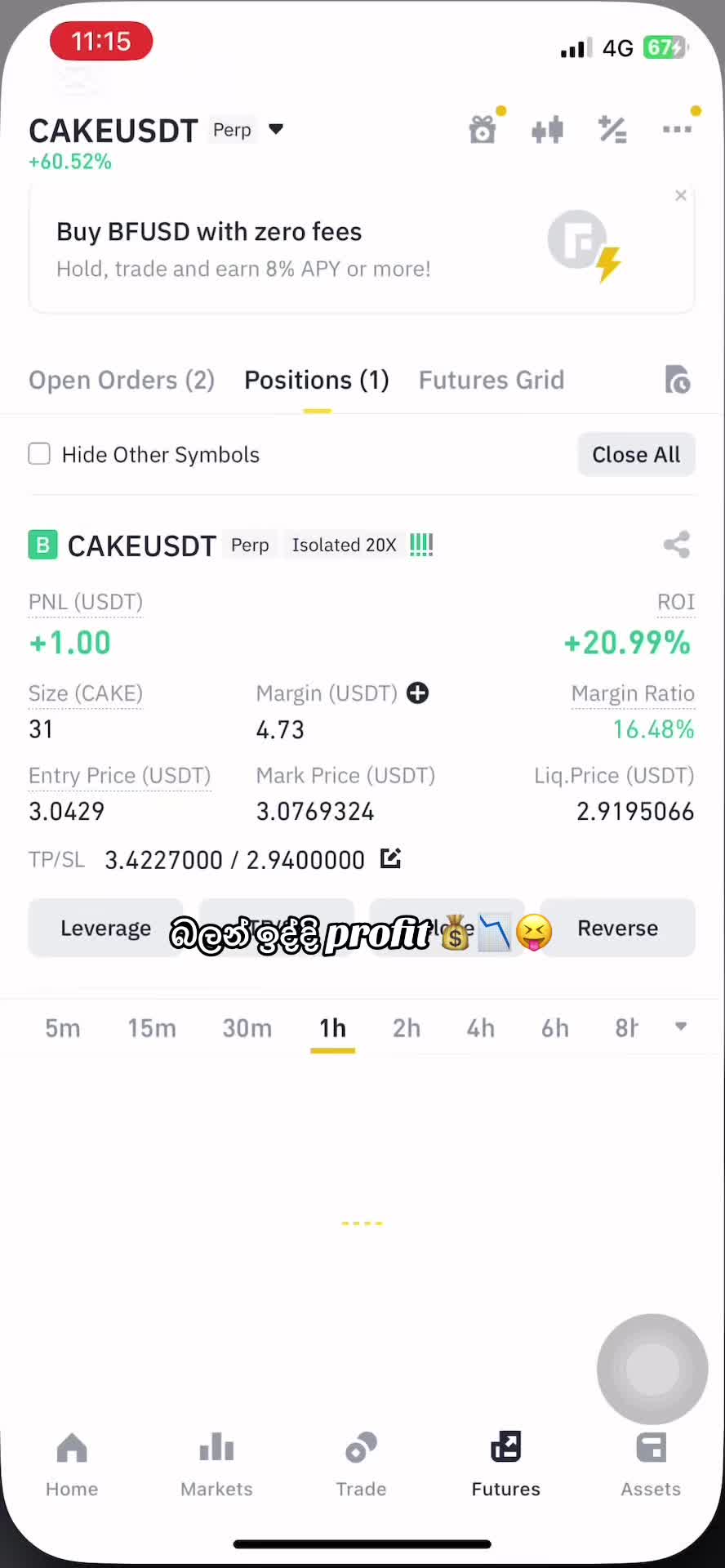The image size is (725, 1568).
Task: Dismiss the BFUSD zero fees banner
Action: click(681, 196)
